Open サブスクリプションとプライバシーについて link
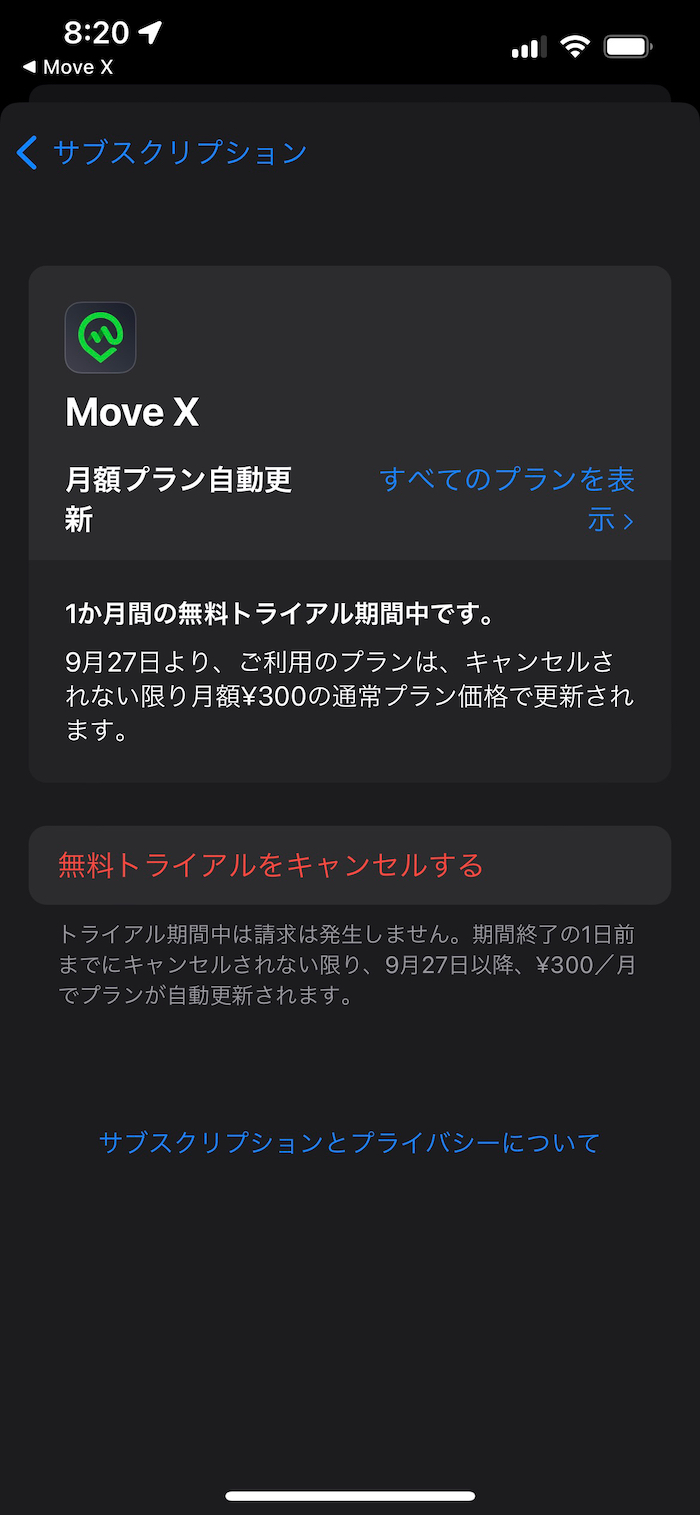The height and width of the screenshot is (1515, 700). click(349, 1142)
